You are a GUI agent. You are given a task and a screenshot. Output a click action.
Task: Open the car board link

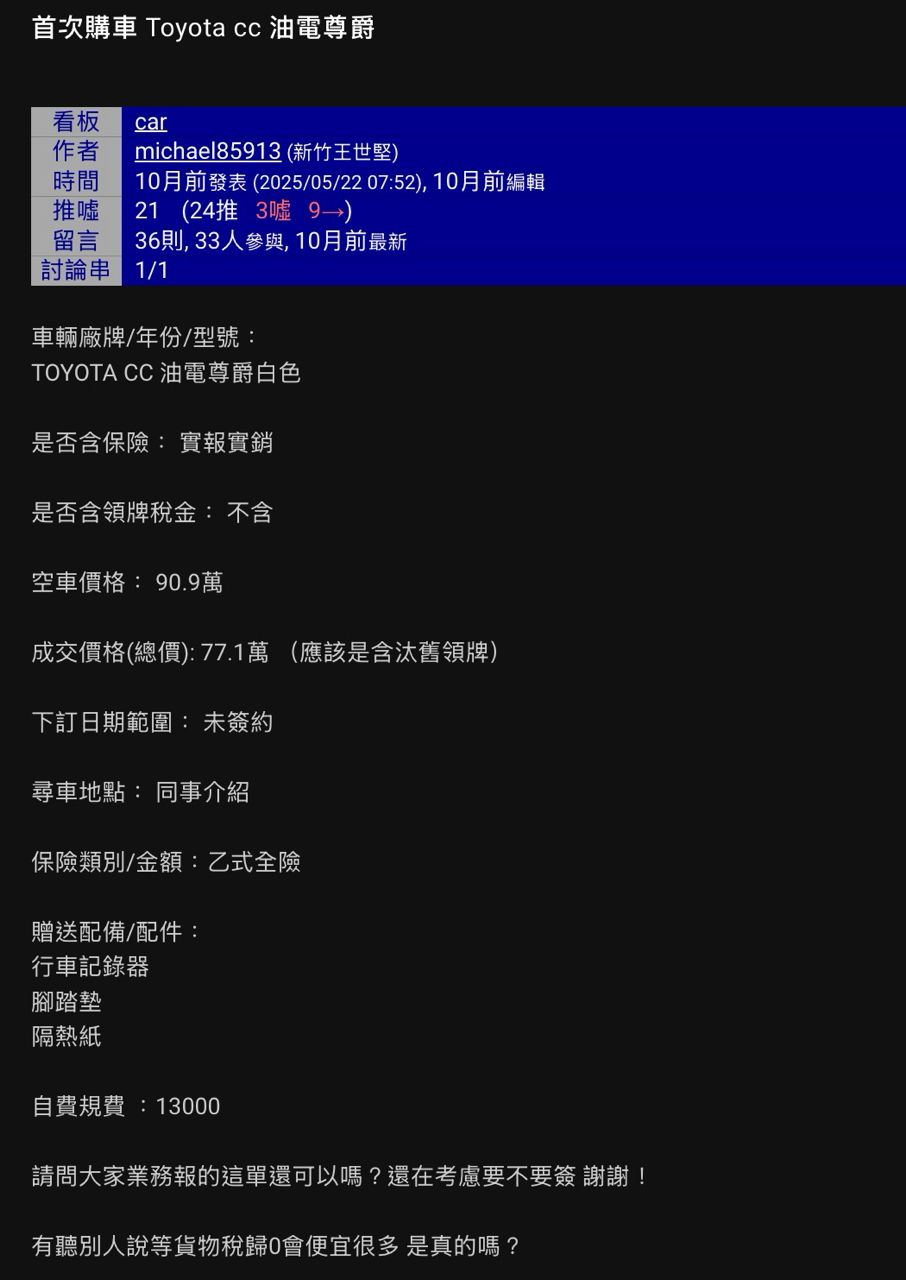(150, 122)
